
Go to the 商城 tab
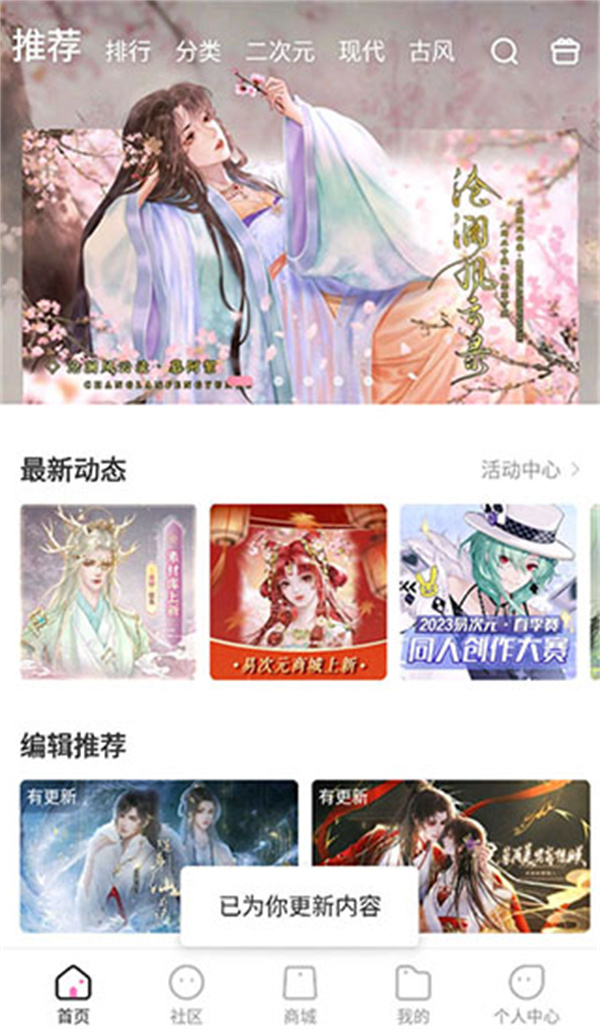coord(299,994)
